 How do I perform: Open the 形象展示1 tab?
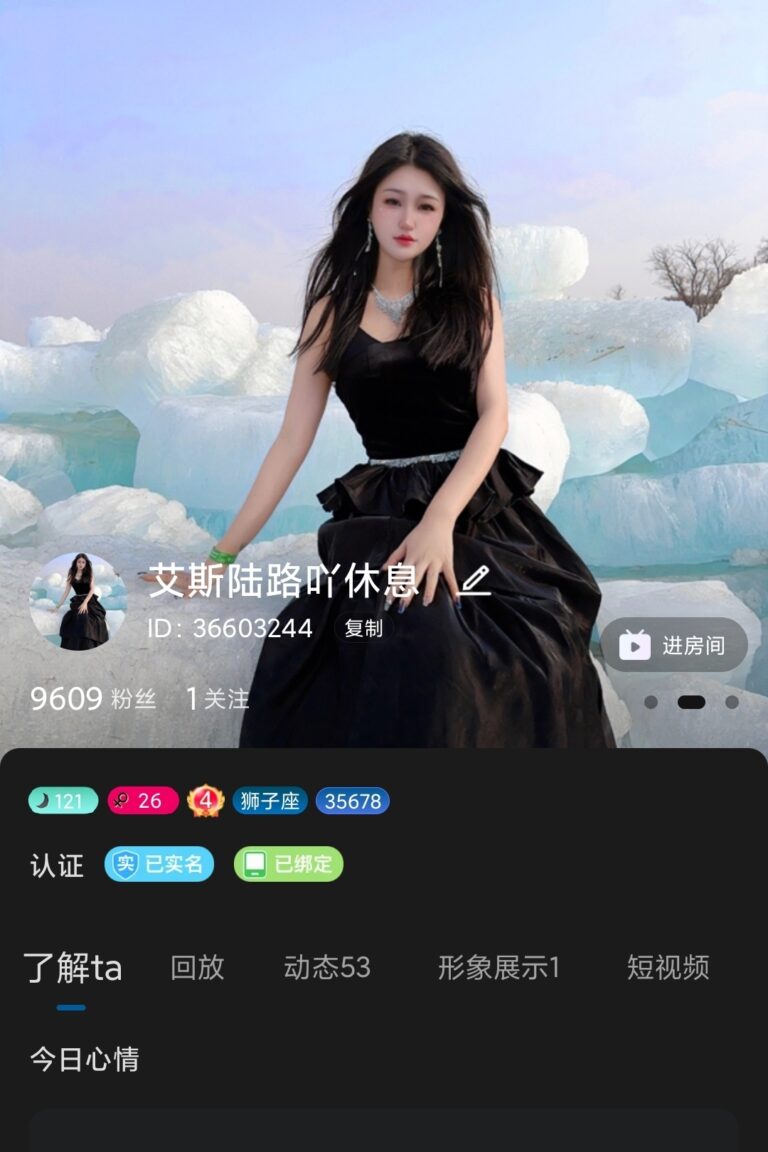coord(499,967)
